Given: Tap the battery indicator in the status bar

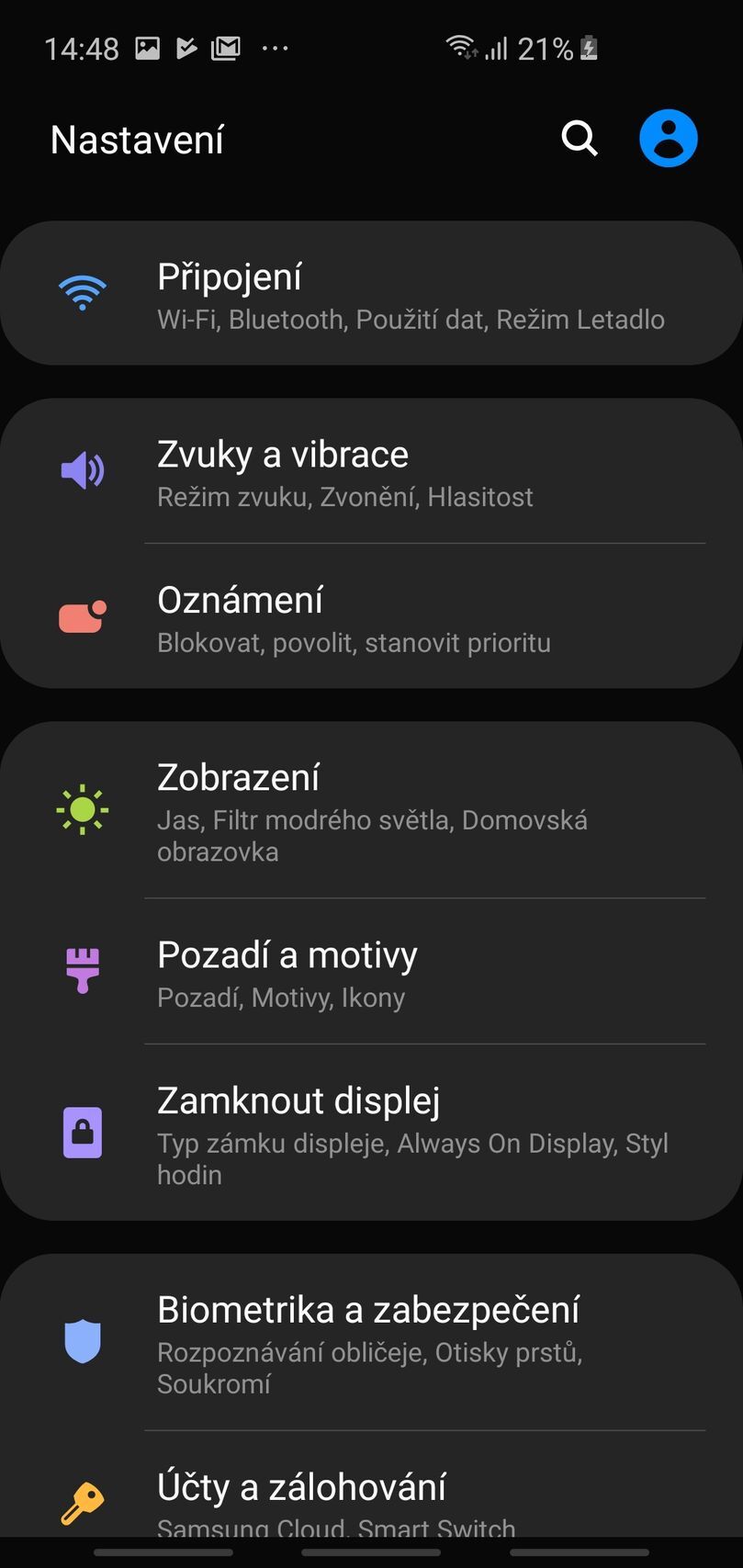Looking at the screenshot, I should (x=588, y=48).
